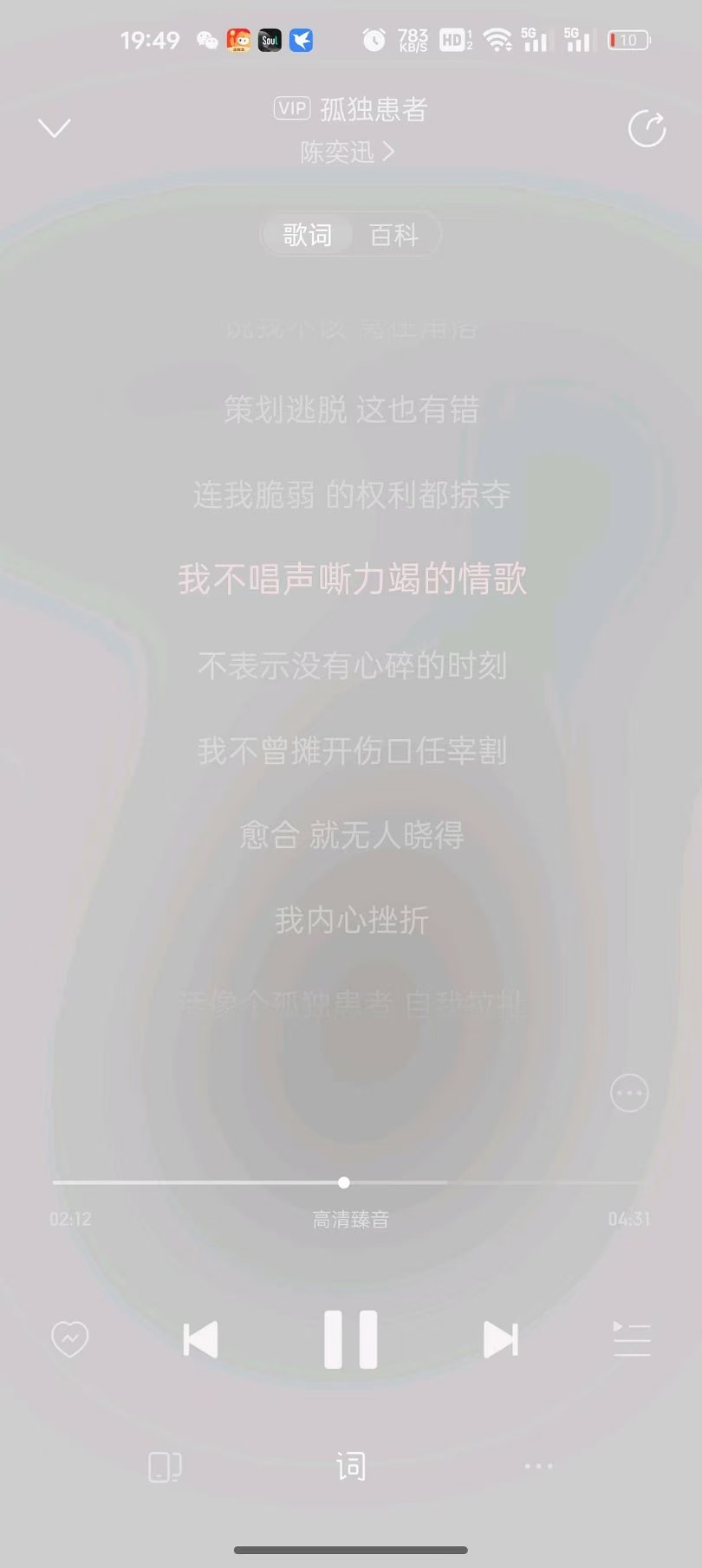Select the 歌词 tab
The height and width of the screenshot is (1568, 702).
click(x=307, y=235)
